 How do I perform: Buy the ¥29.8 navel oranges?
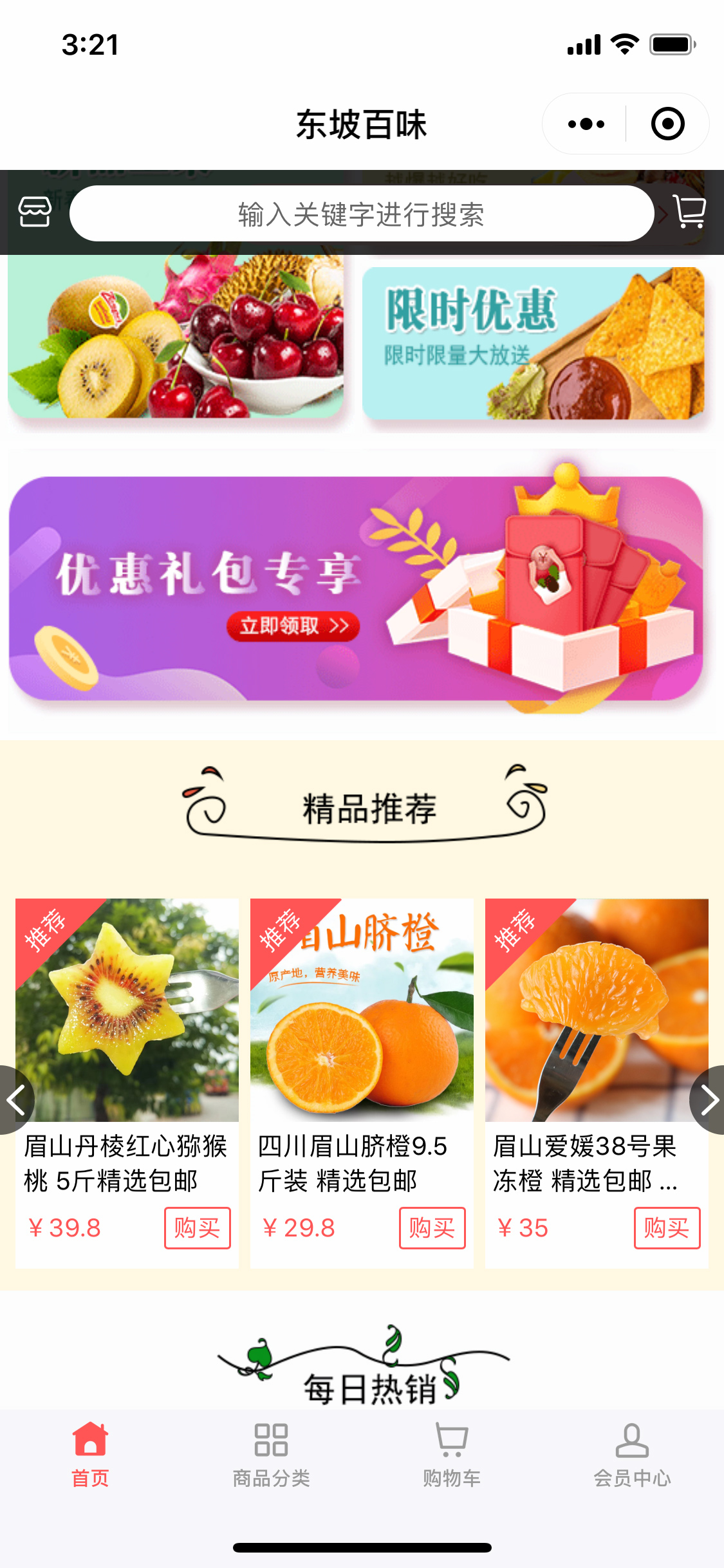(432, 1228)
